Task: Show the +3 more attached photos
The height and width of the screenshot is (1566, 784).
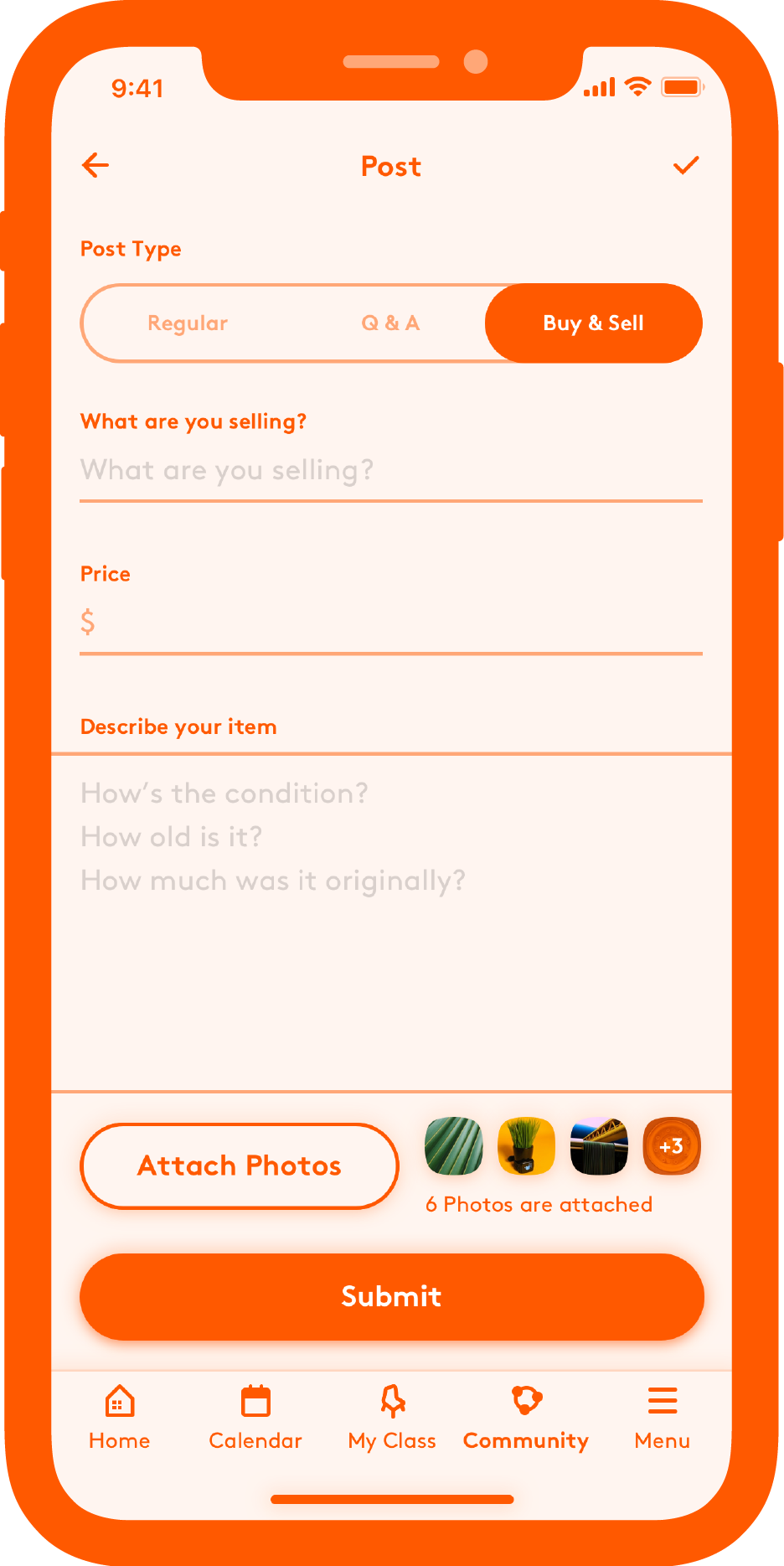Action: click(x=671, y=1146)
